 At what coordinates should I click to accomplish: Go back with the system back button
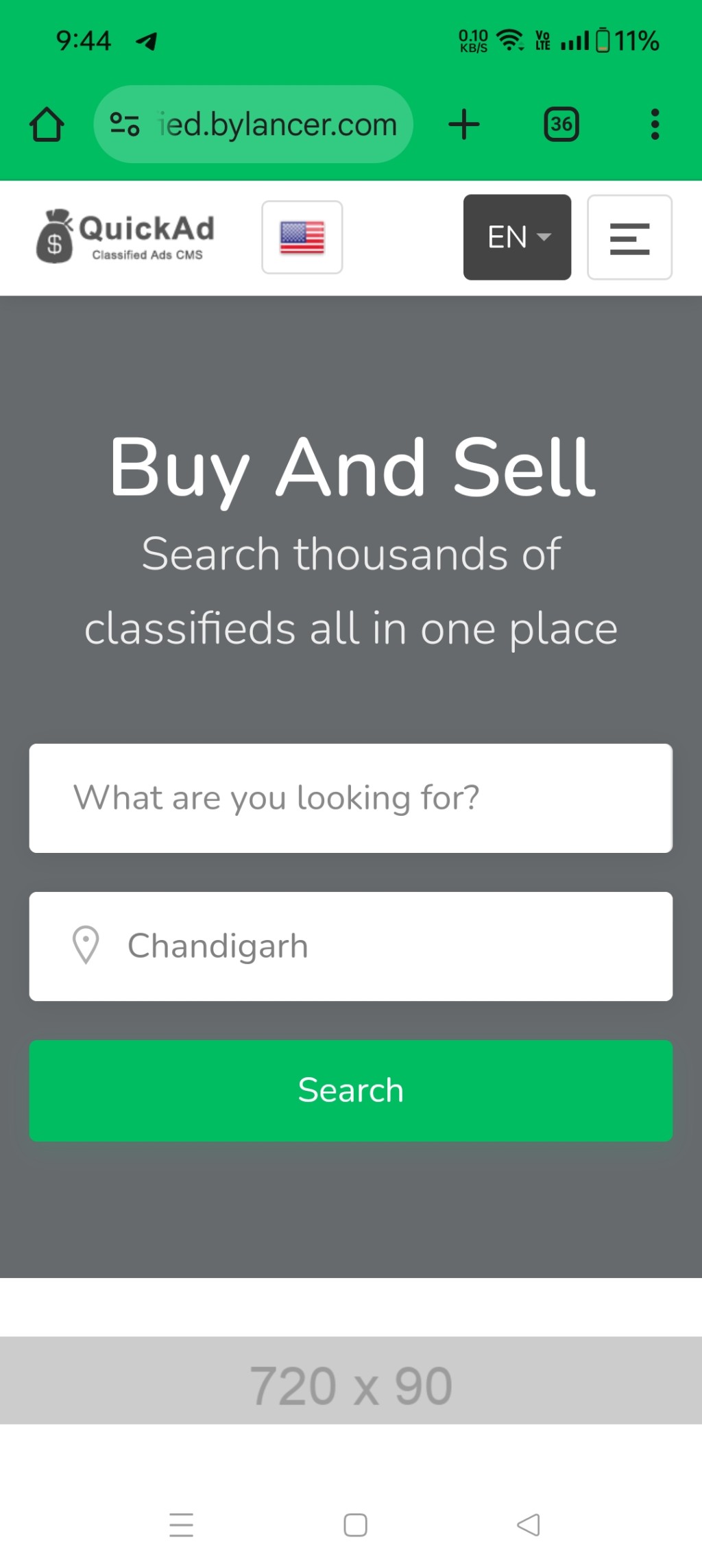[529, 1525]
